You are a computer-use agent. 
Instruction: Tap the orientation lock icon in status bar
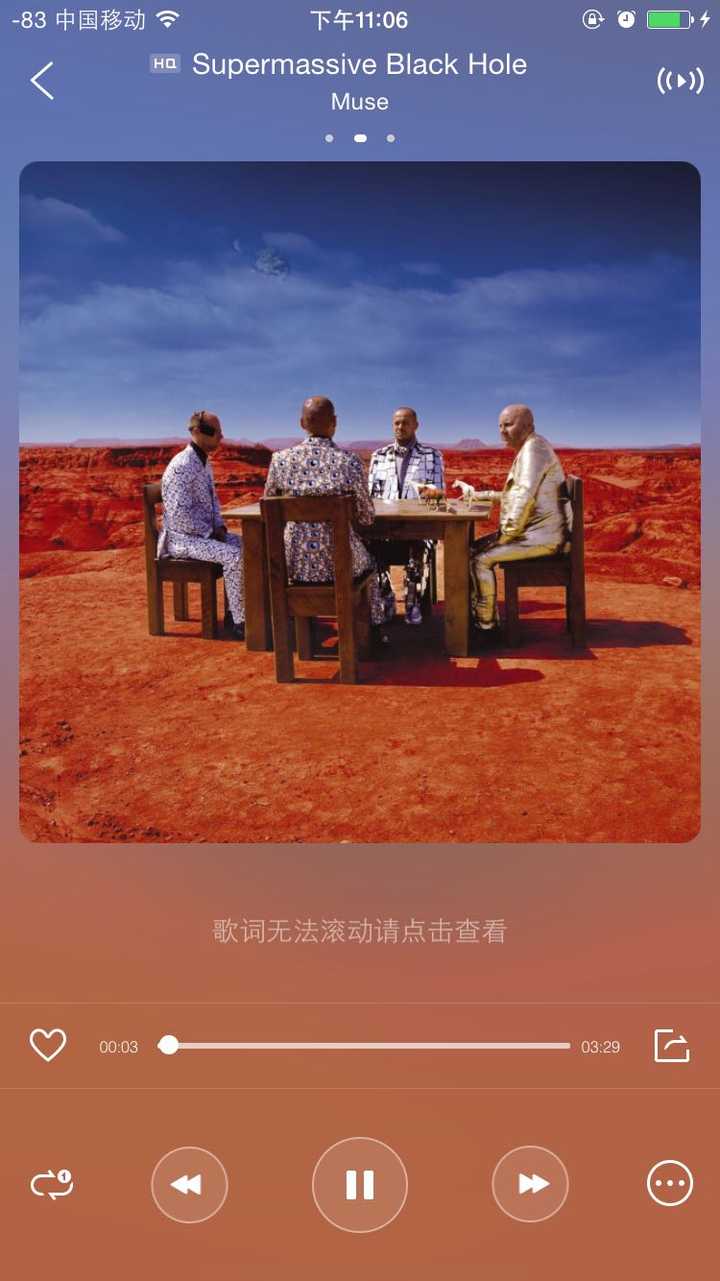click(594, 18)
